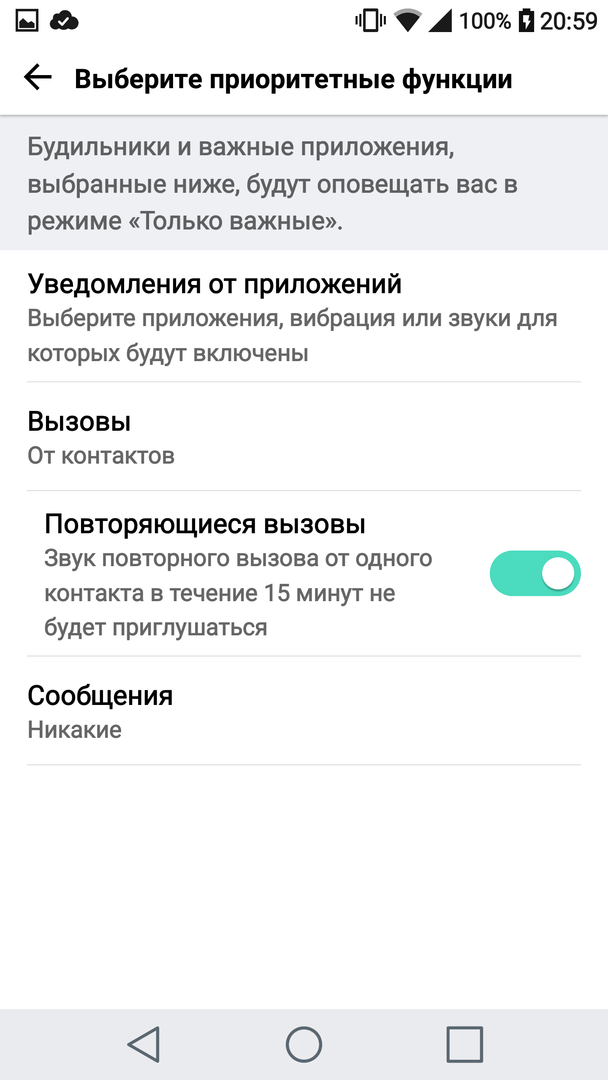608x1080 pixels.
Task: Toggle off Повторяющиеся вызовы switch
Action: click(x=534, y=573)
